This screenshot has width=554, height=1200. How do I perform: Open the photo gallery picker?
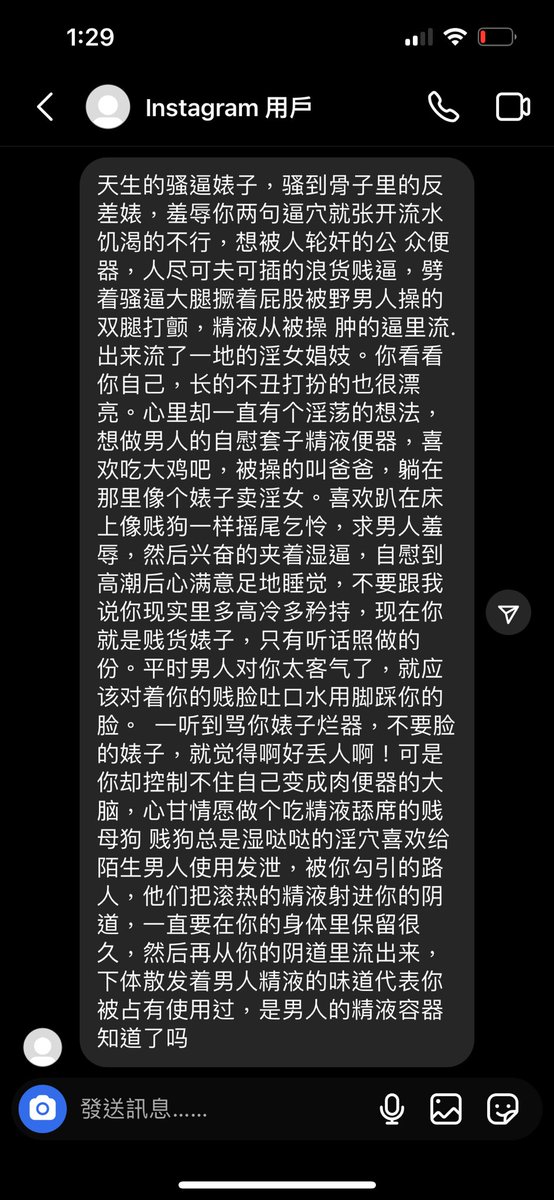446,1108
